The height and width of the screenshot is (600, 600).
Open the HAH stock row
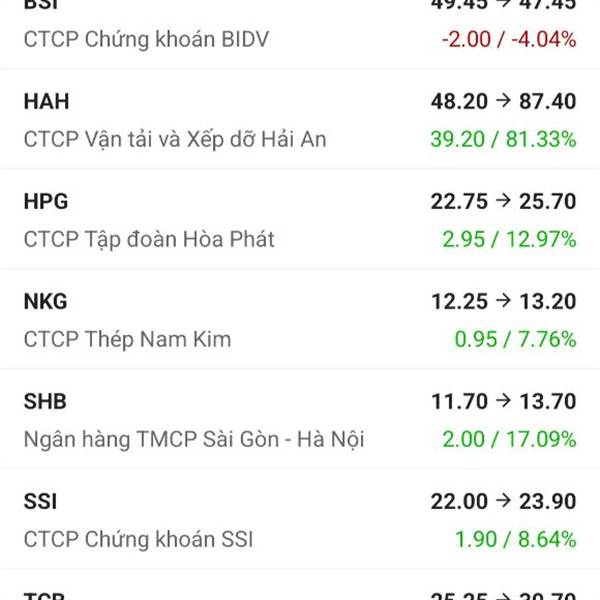click(x=300, y=120)
